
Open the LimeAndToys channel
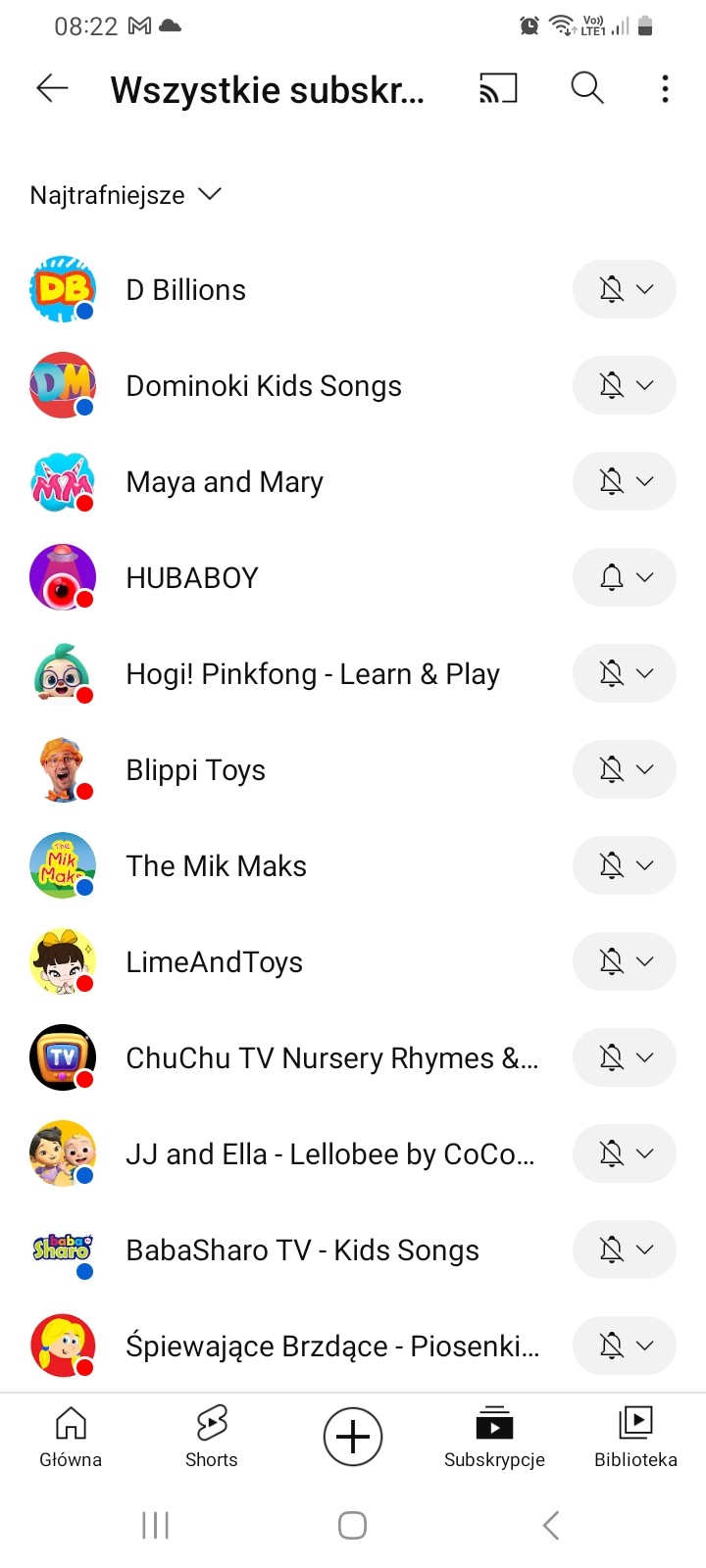click(x=214, y=962)
